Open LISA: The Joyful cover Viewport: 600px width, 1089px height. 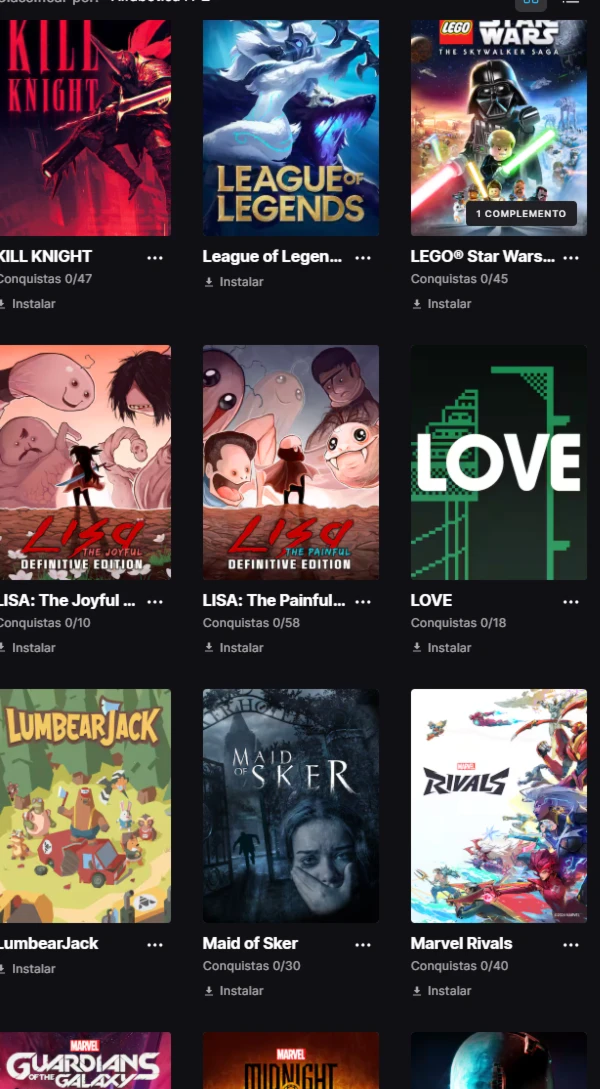point(85,462)
